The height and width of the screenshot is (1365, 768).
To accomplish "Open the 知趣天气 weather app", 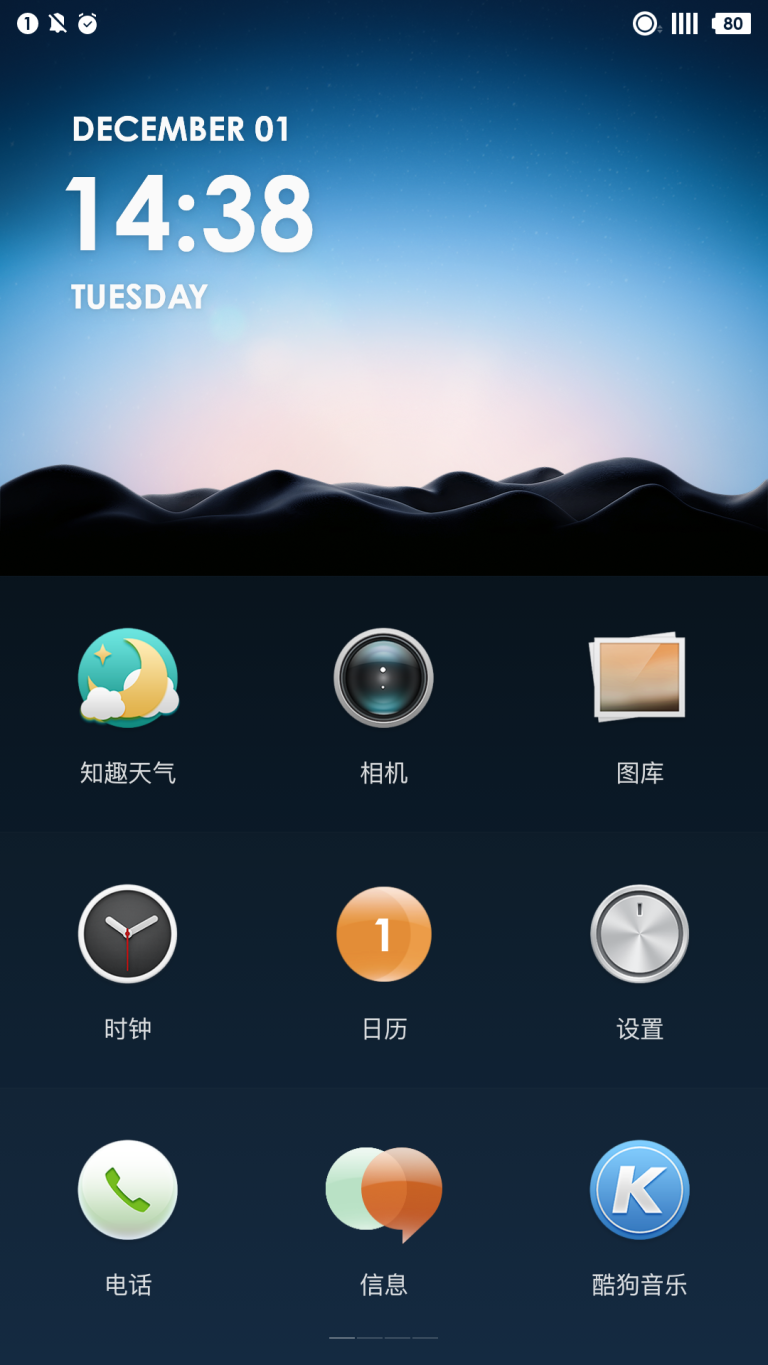I will tap(128, 678).
